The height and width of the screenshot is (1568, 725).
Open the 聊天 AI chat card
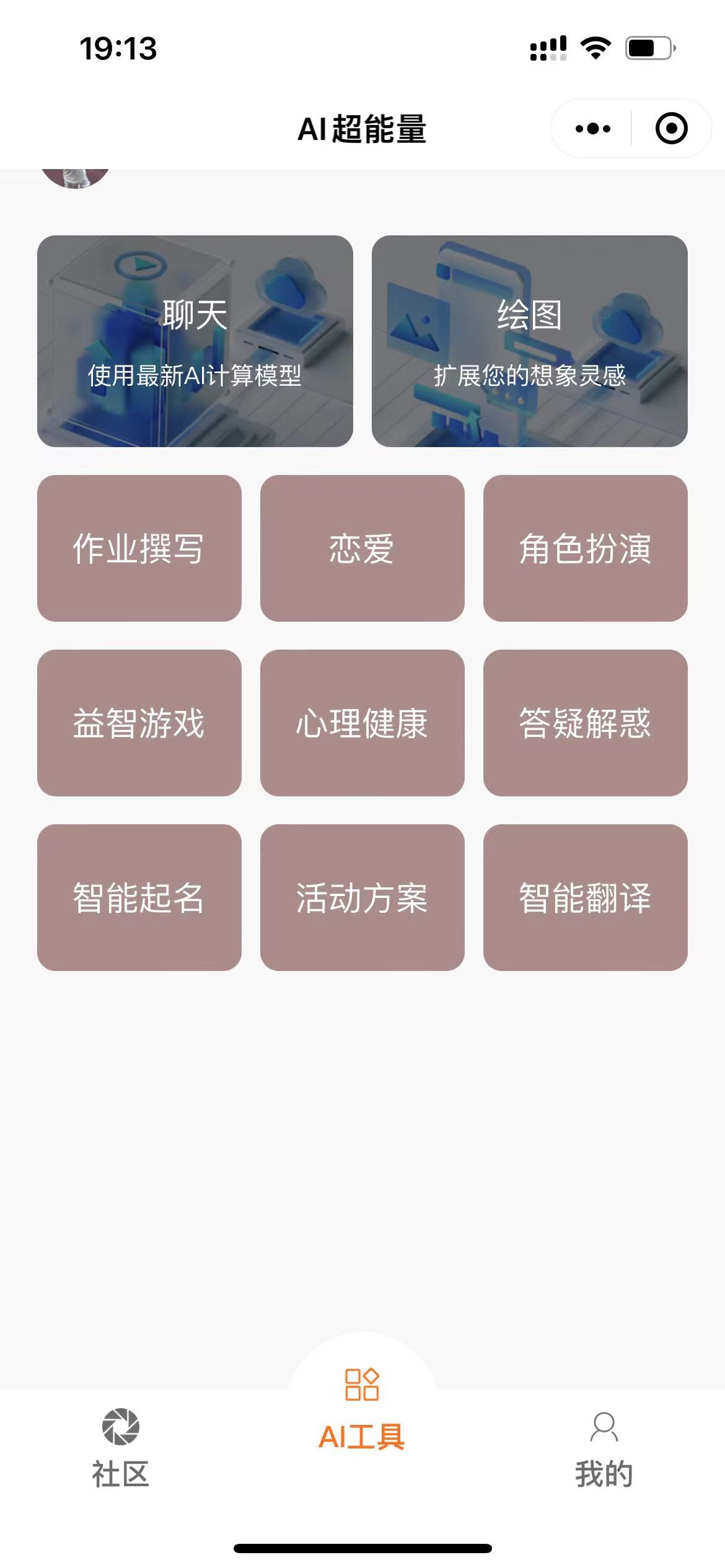195,341
